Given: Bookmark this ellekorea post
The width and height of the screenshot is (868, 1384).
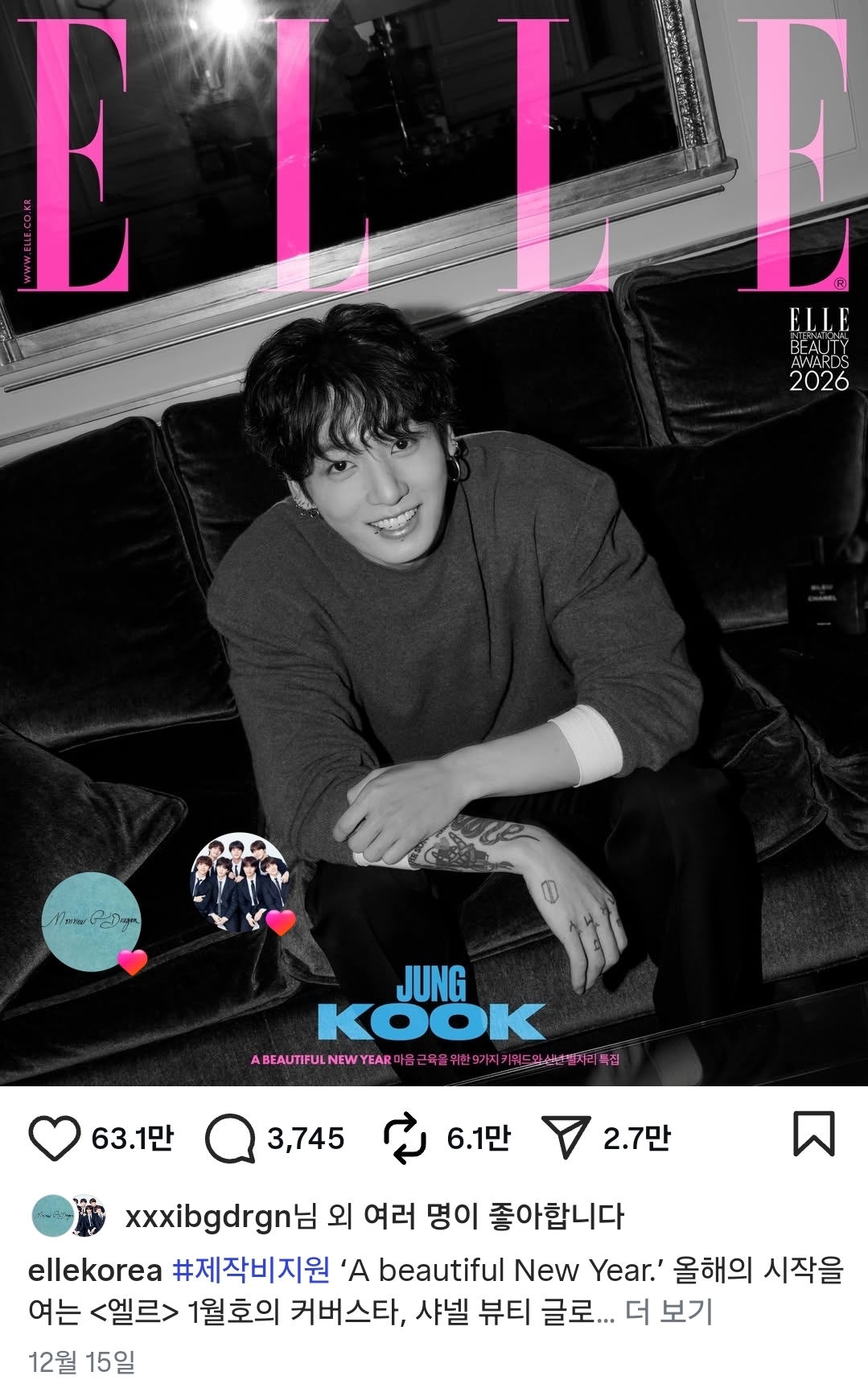Looking at the screenshot, I should click(x=813, y=1135).
